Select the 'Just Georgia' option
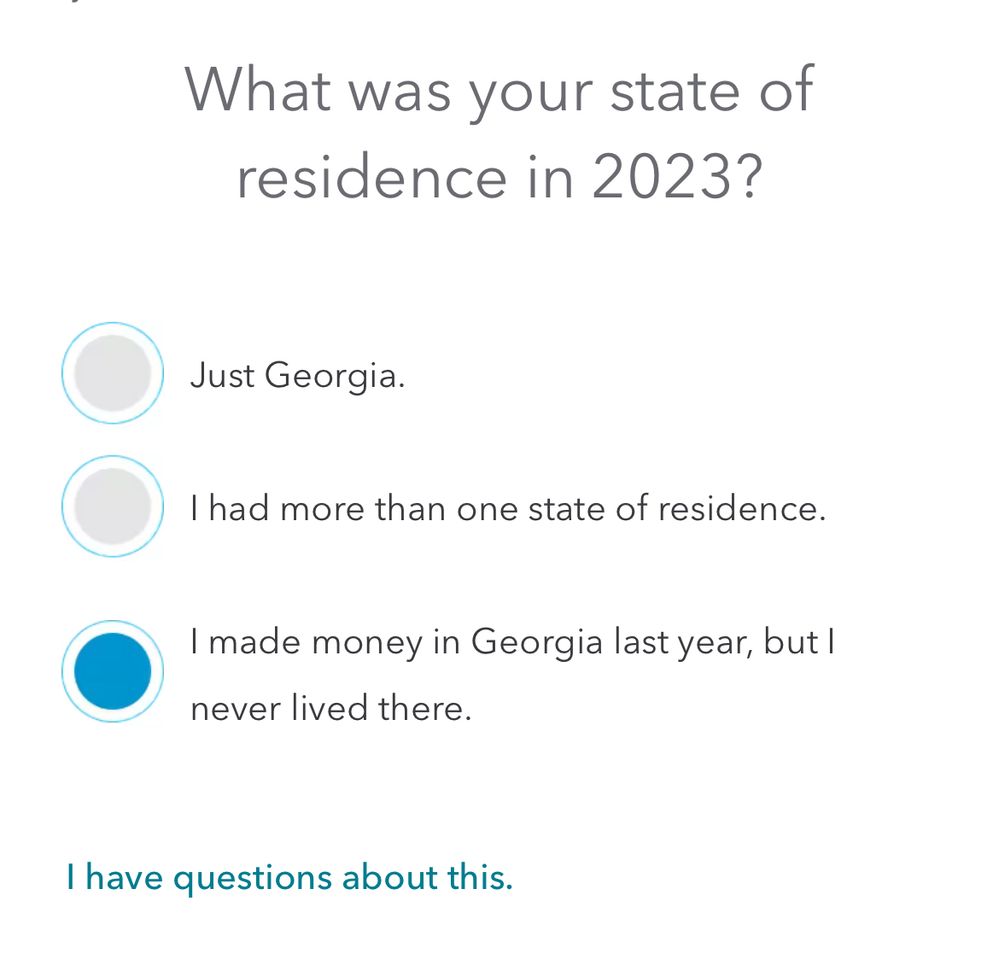The height and width of the screenshot is (978, 999). 112,373
